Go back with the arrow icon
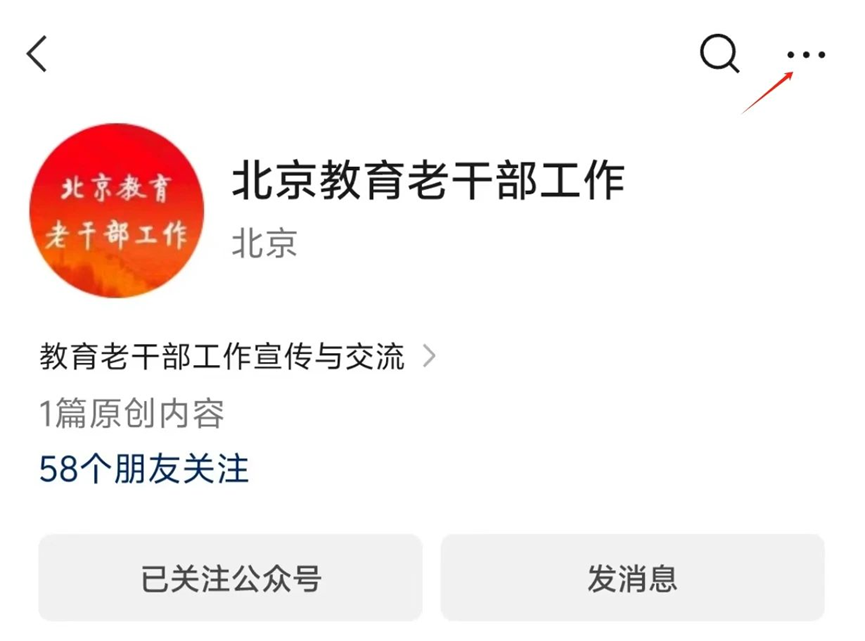865x641 pixels. tap(38, 54)
